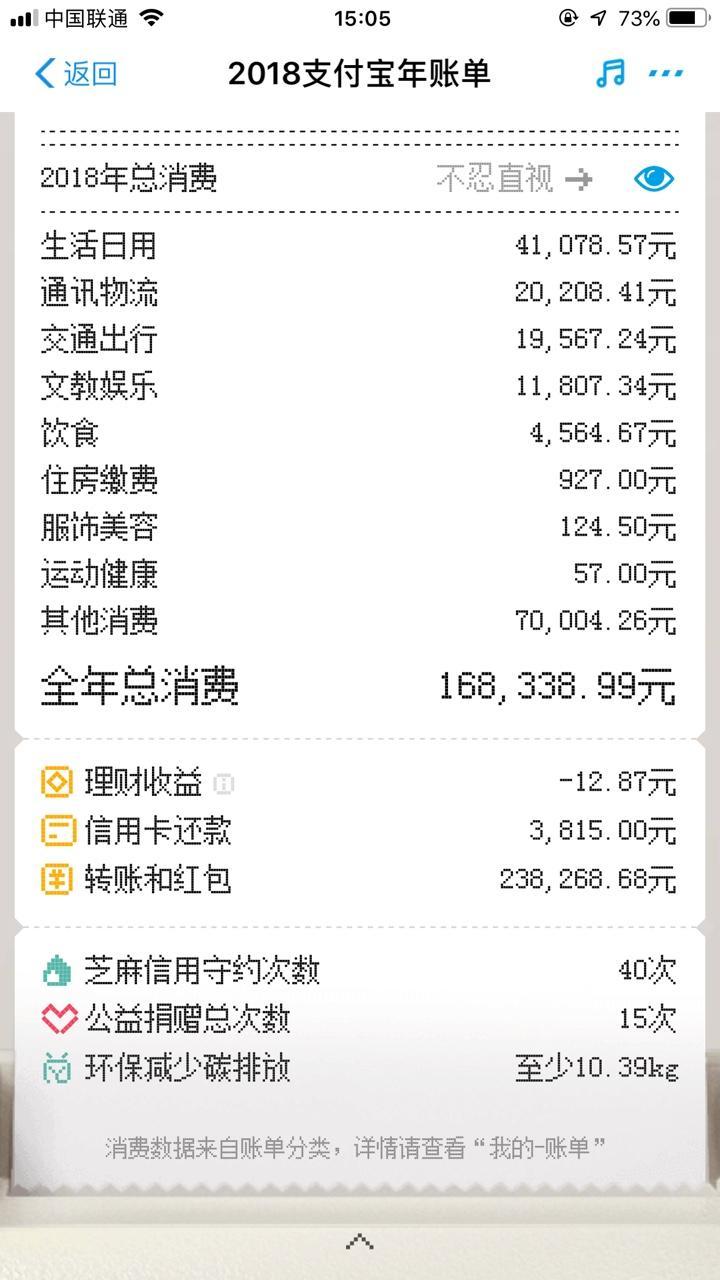Select the 通讯物流 spending row

click(x=360, y=292)
